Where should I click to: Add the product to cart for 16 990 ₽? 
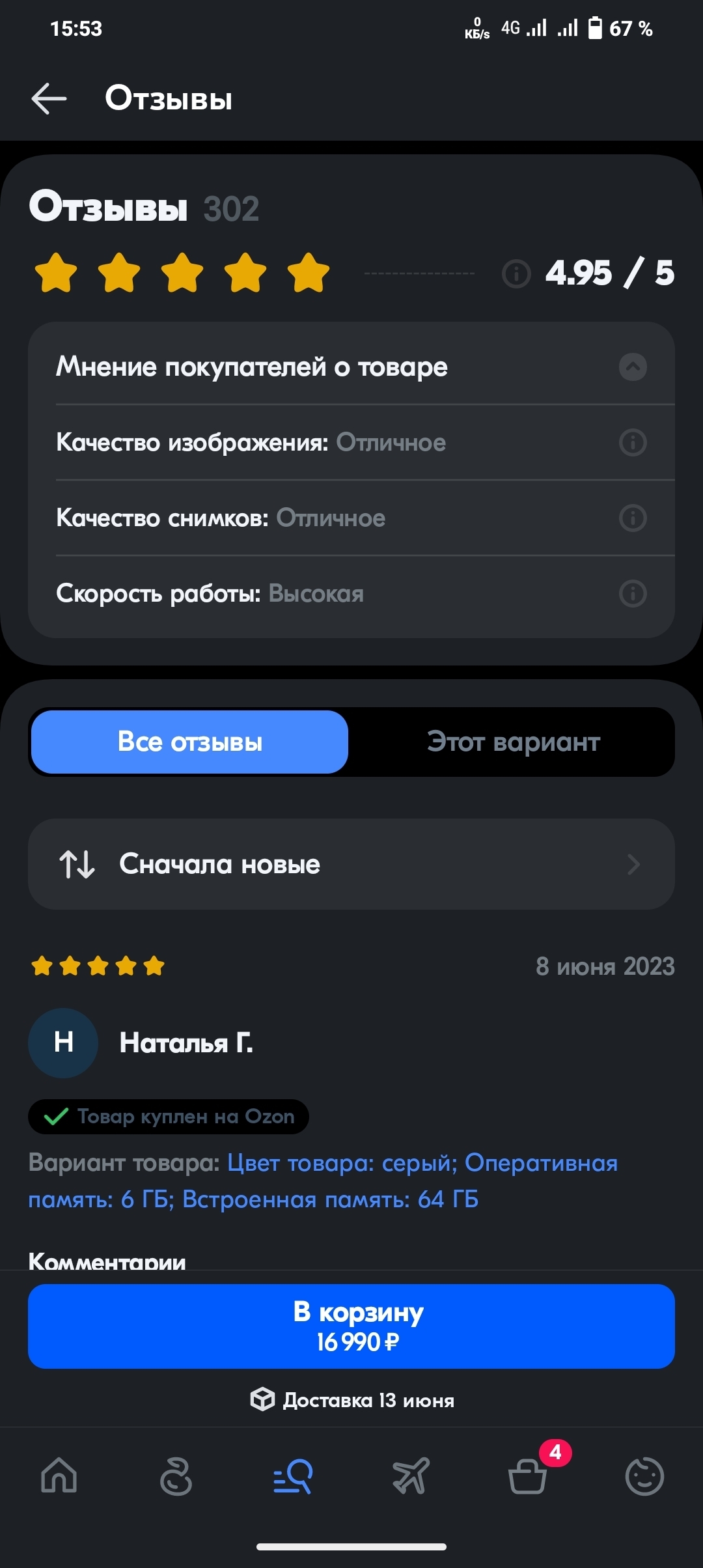coord(351,1326)
